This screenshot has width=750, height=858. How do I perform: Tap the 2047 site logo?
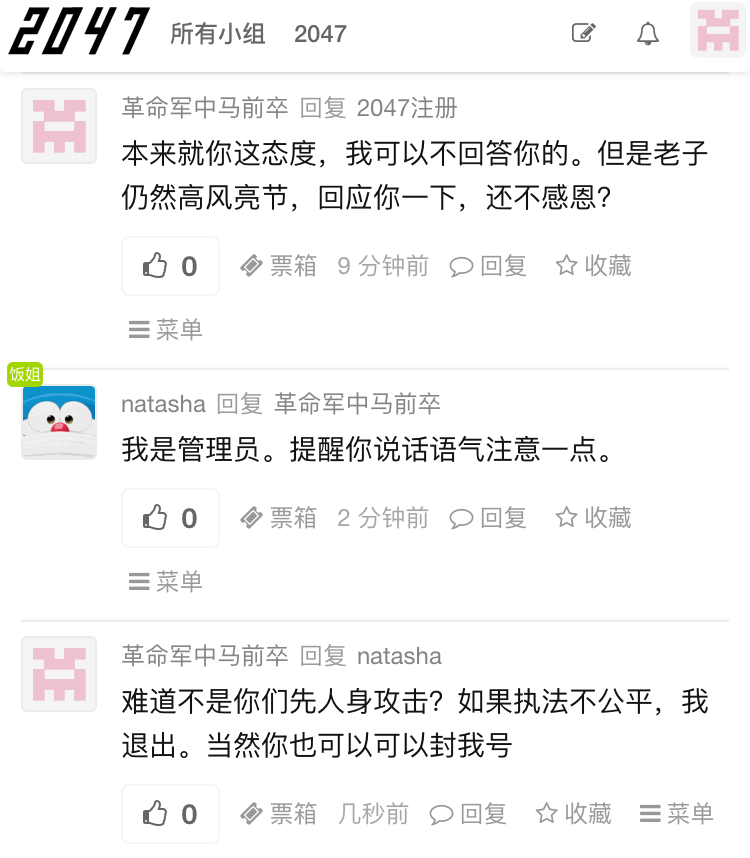point(79,32)
